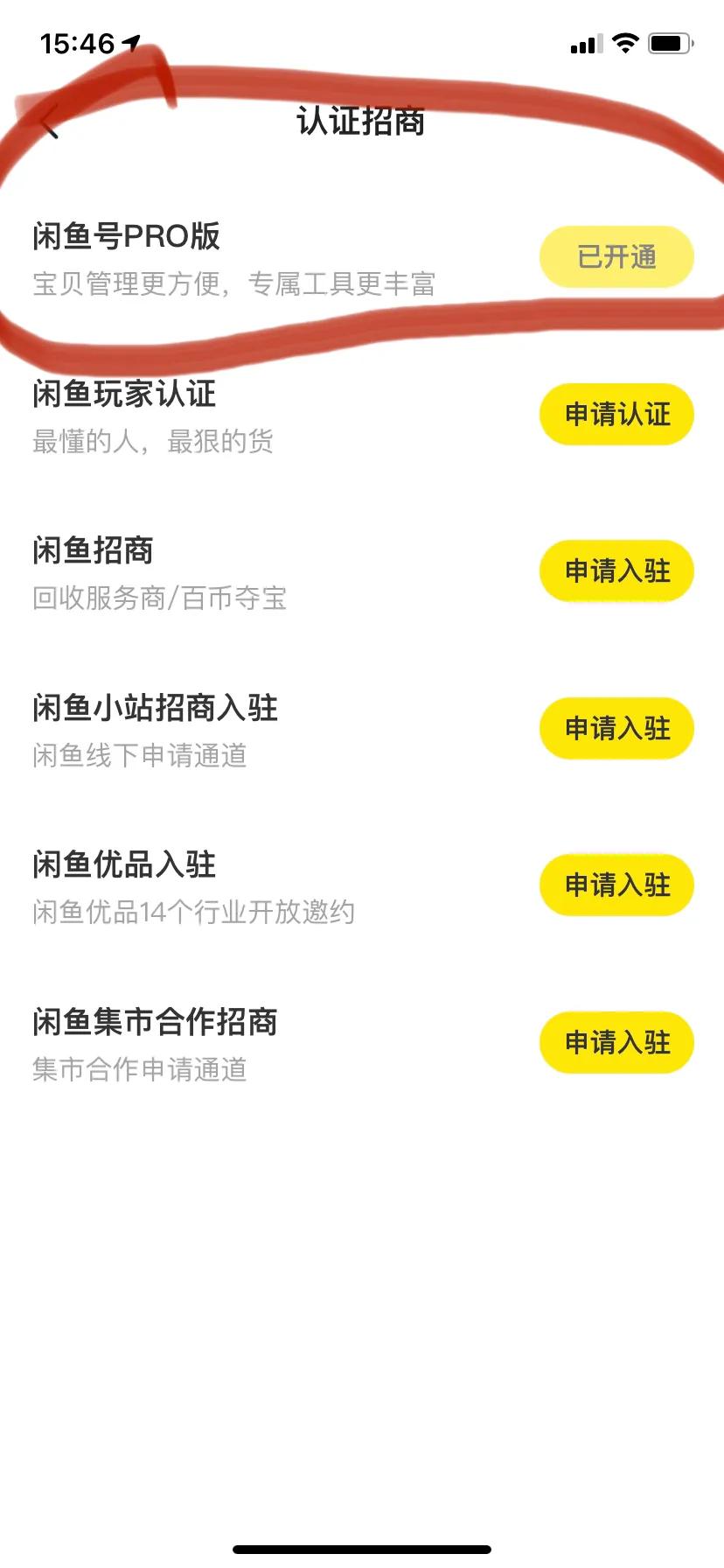Screen dimensions: 724x1568
Task: Tap the Wi-Fi icon in the status bar
Action: (x=623, y=44)
